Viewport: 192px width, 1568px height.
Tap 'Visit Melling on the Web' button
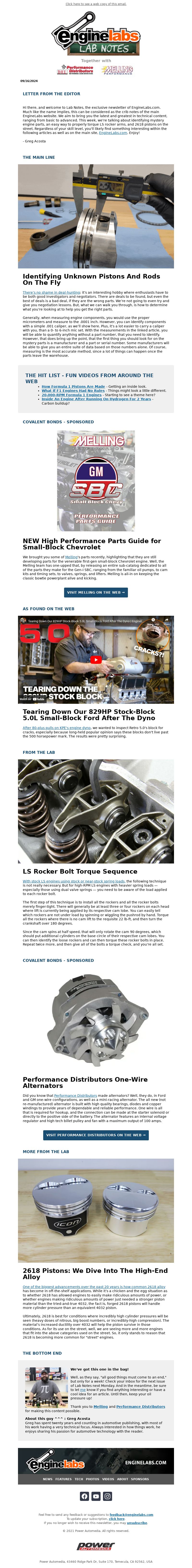[96, 592]
